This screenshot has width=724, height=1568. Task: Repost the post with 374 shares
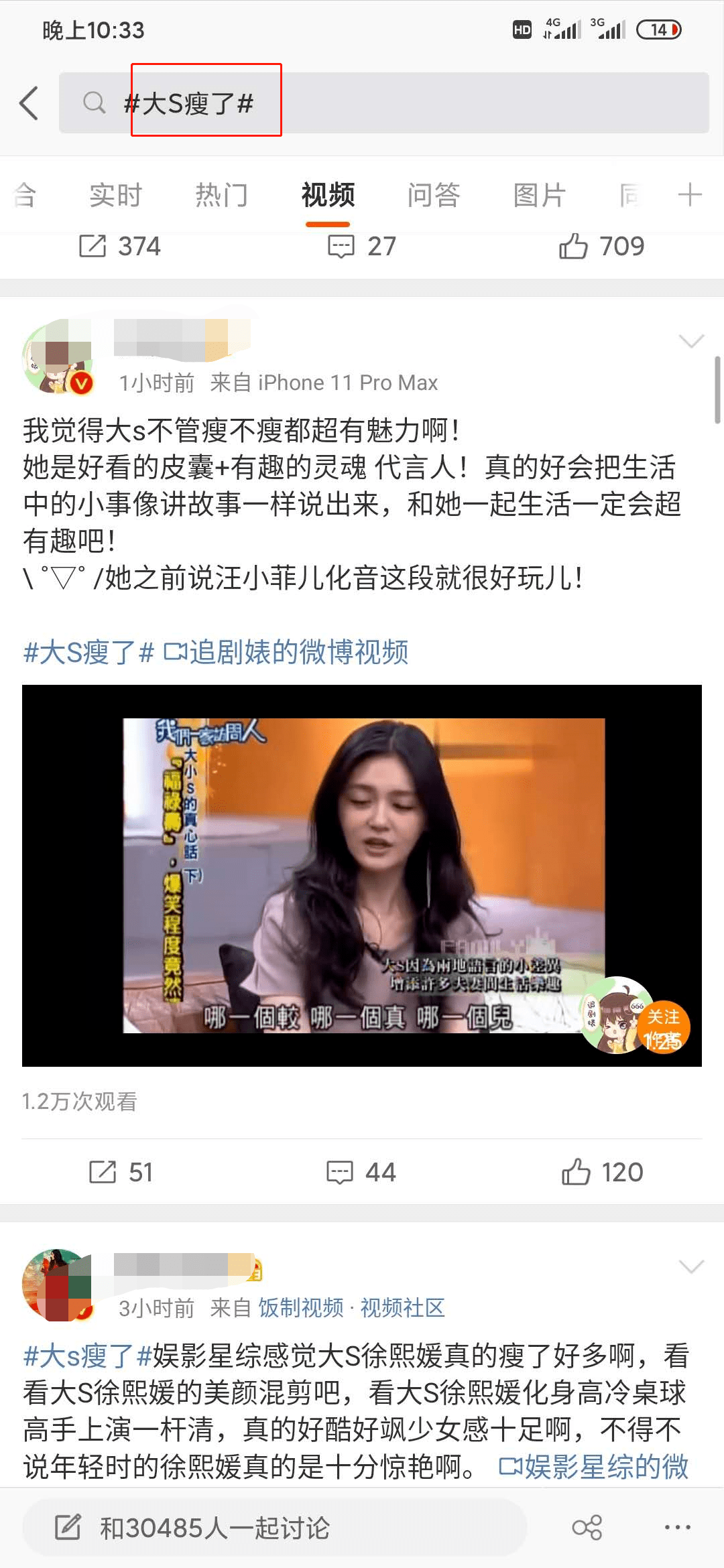(119, 247)
